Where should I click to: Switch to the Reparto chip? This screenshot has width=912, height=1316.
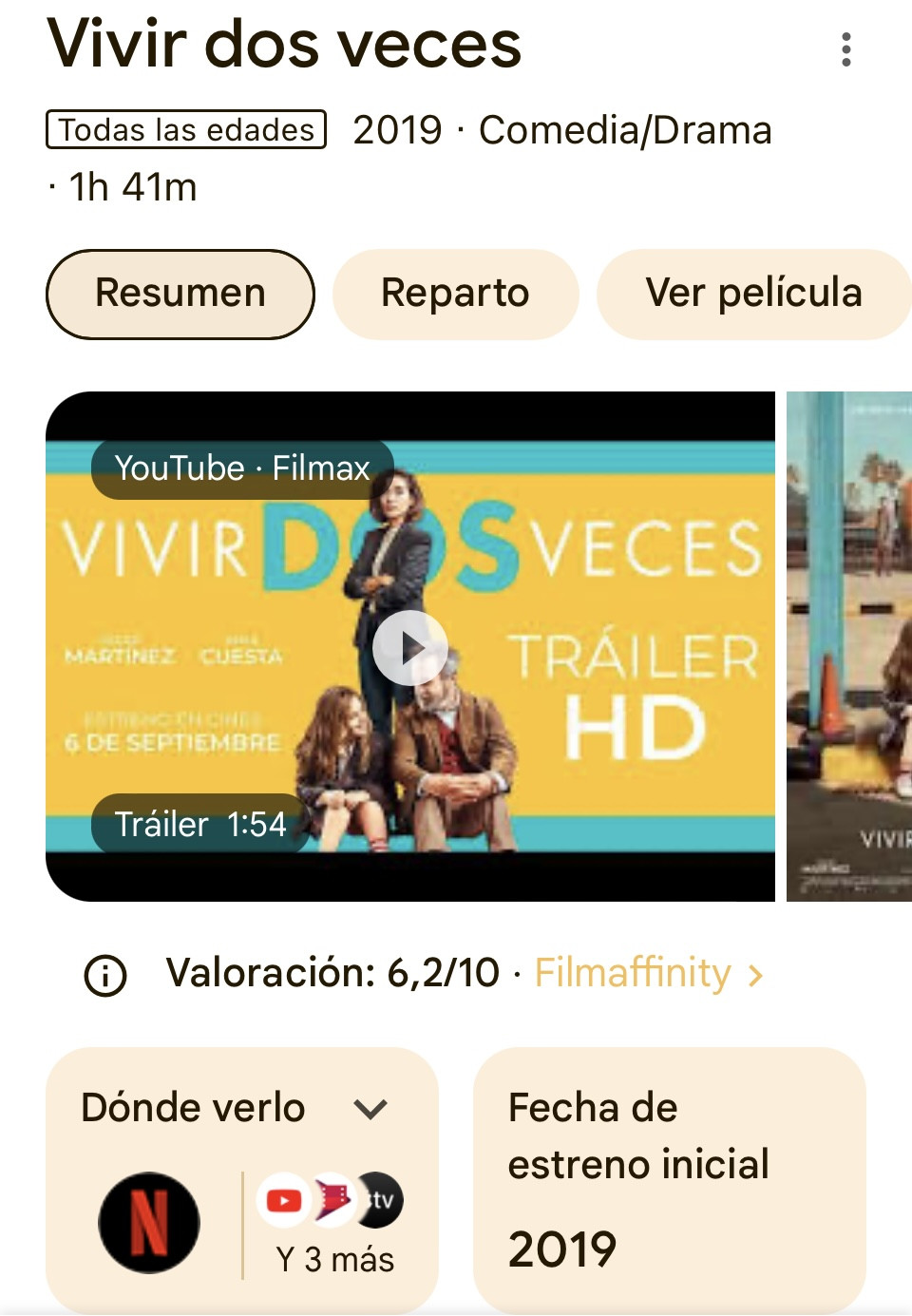455,294
